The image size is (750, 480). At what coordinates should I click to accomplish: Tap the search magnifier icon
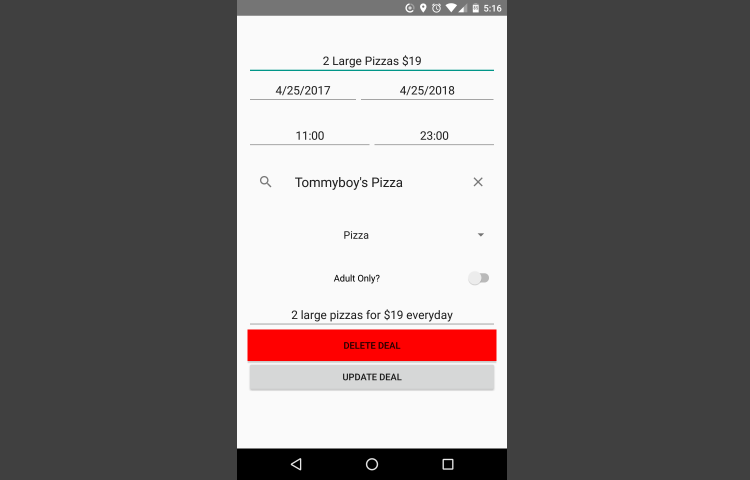(x=265, y=182)
